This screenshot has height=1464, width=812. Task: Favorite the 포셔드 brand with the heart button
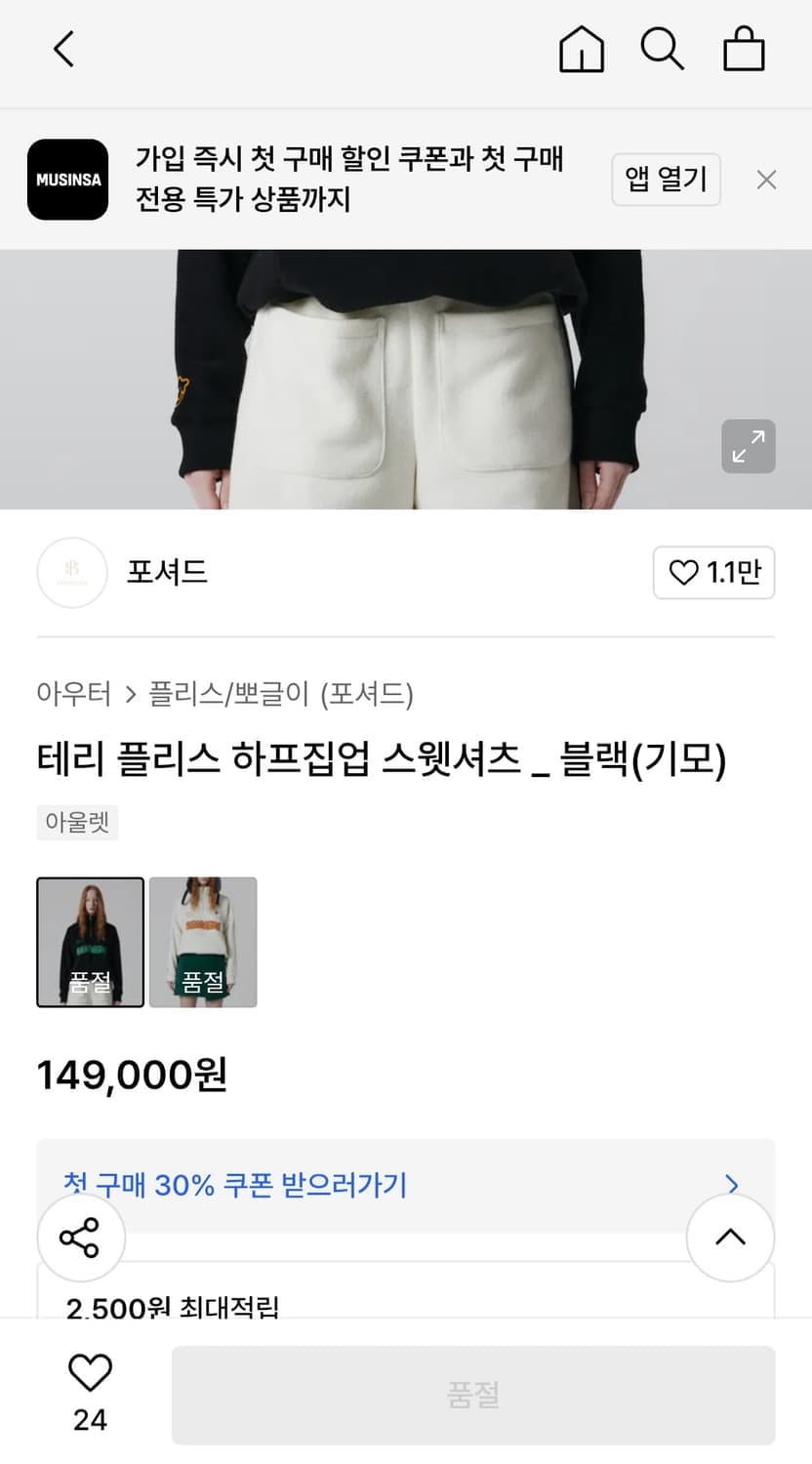(714, 573)
